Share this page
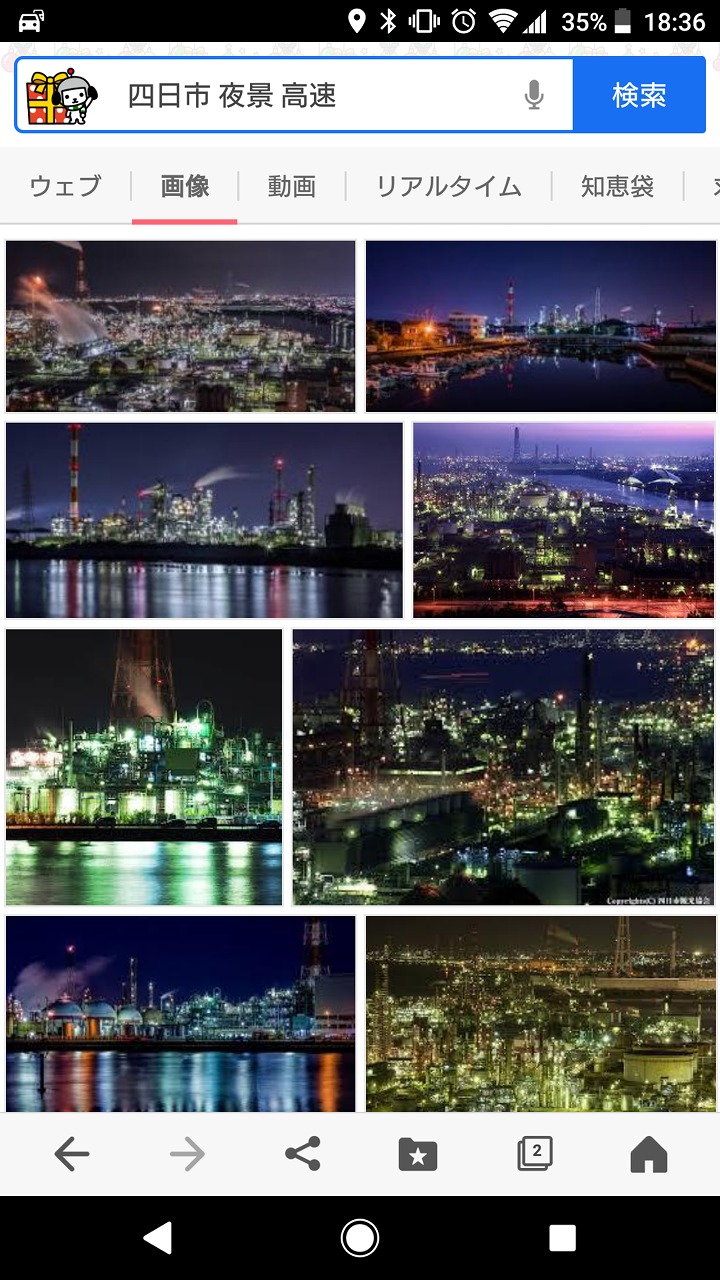 (x=302, y=1155)
